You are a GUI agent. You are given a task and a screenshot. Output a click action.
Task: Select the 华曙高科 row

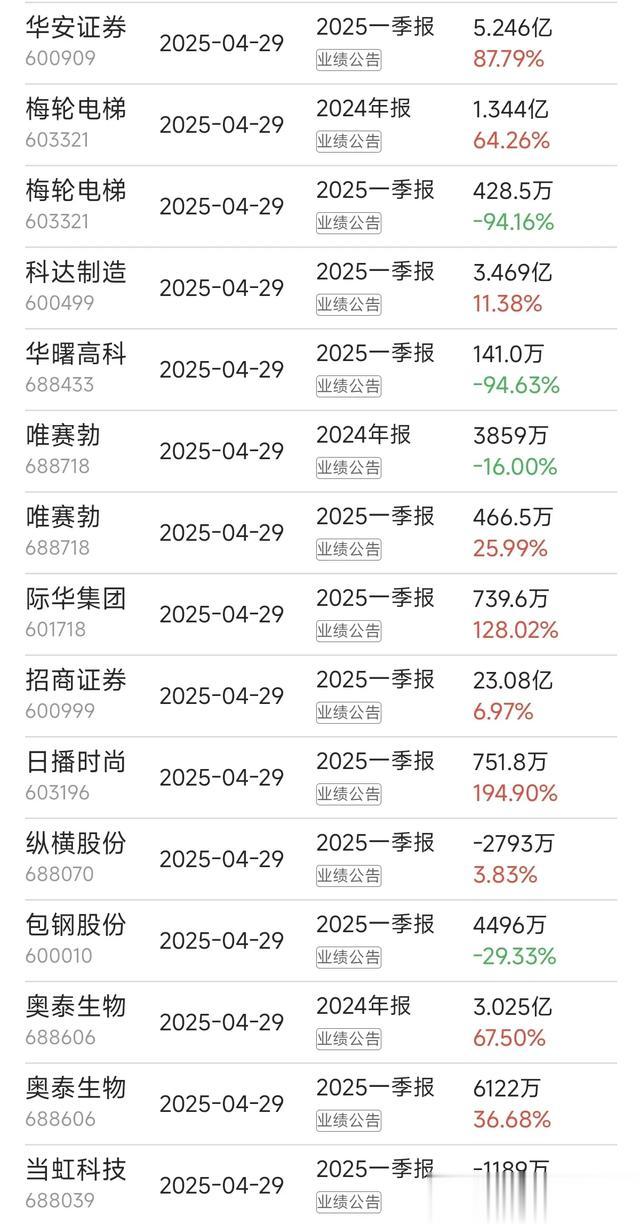click(320, 370)
